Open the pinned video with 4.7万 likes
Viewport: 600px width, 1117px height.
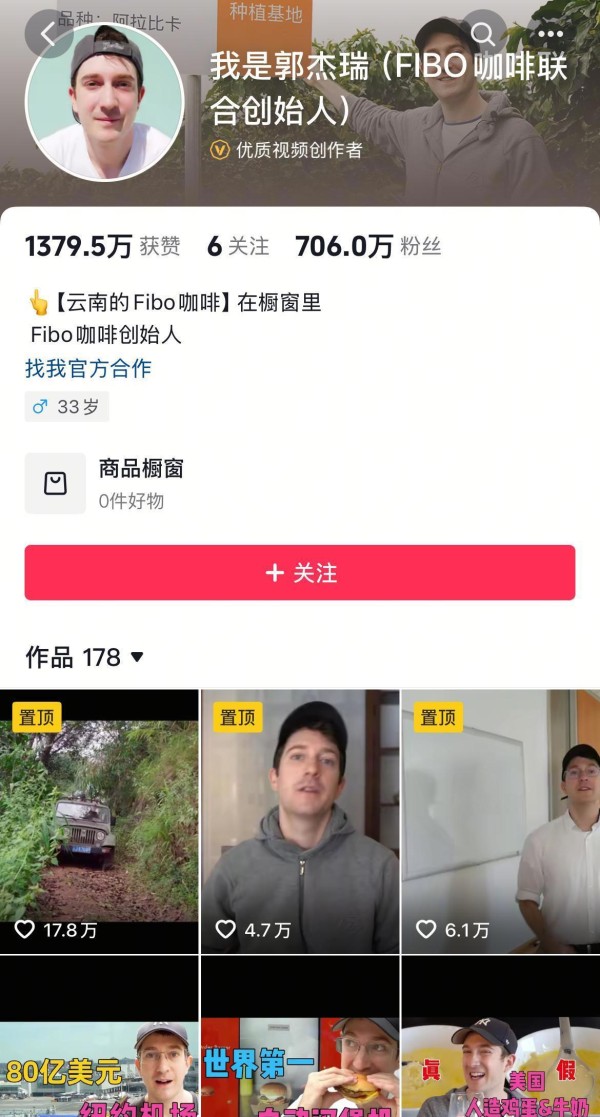300,821
